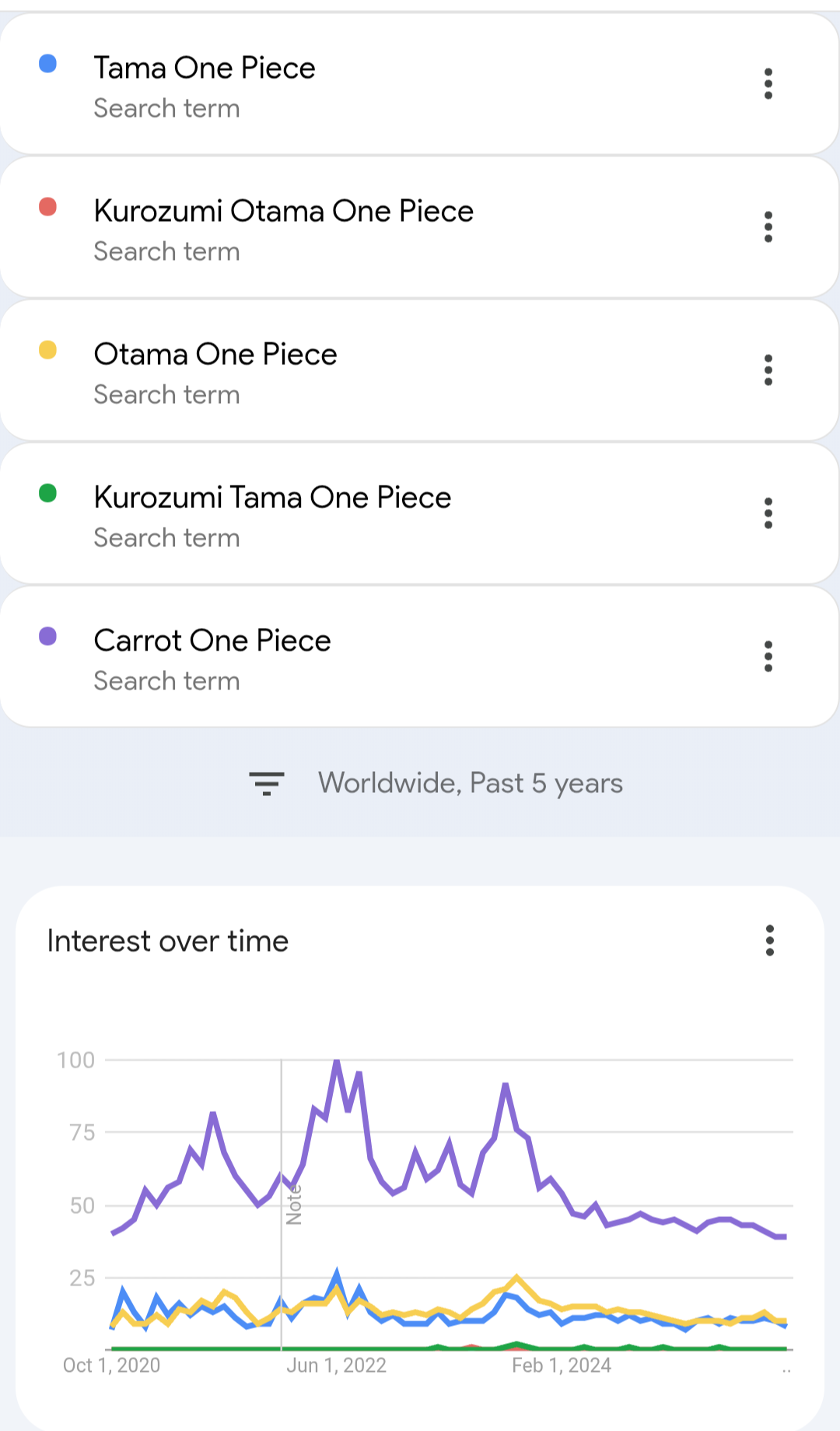Edit the Kurozumi Otama One Piece term

coord(283,212)
